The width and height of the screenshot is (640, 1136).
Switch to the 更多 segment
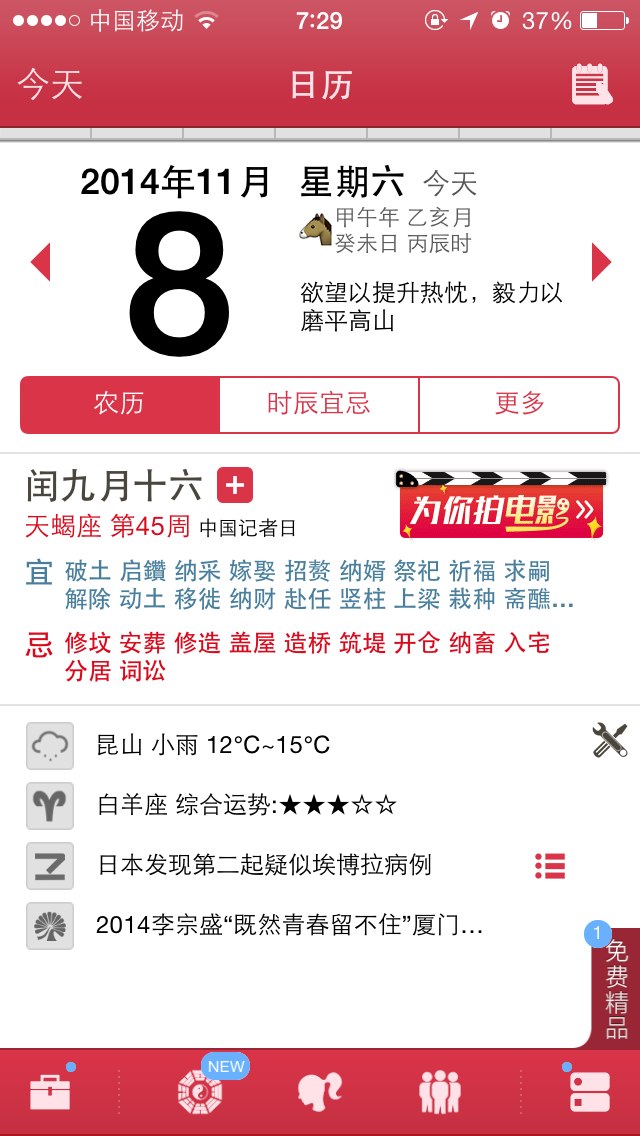[519, 404]
